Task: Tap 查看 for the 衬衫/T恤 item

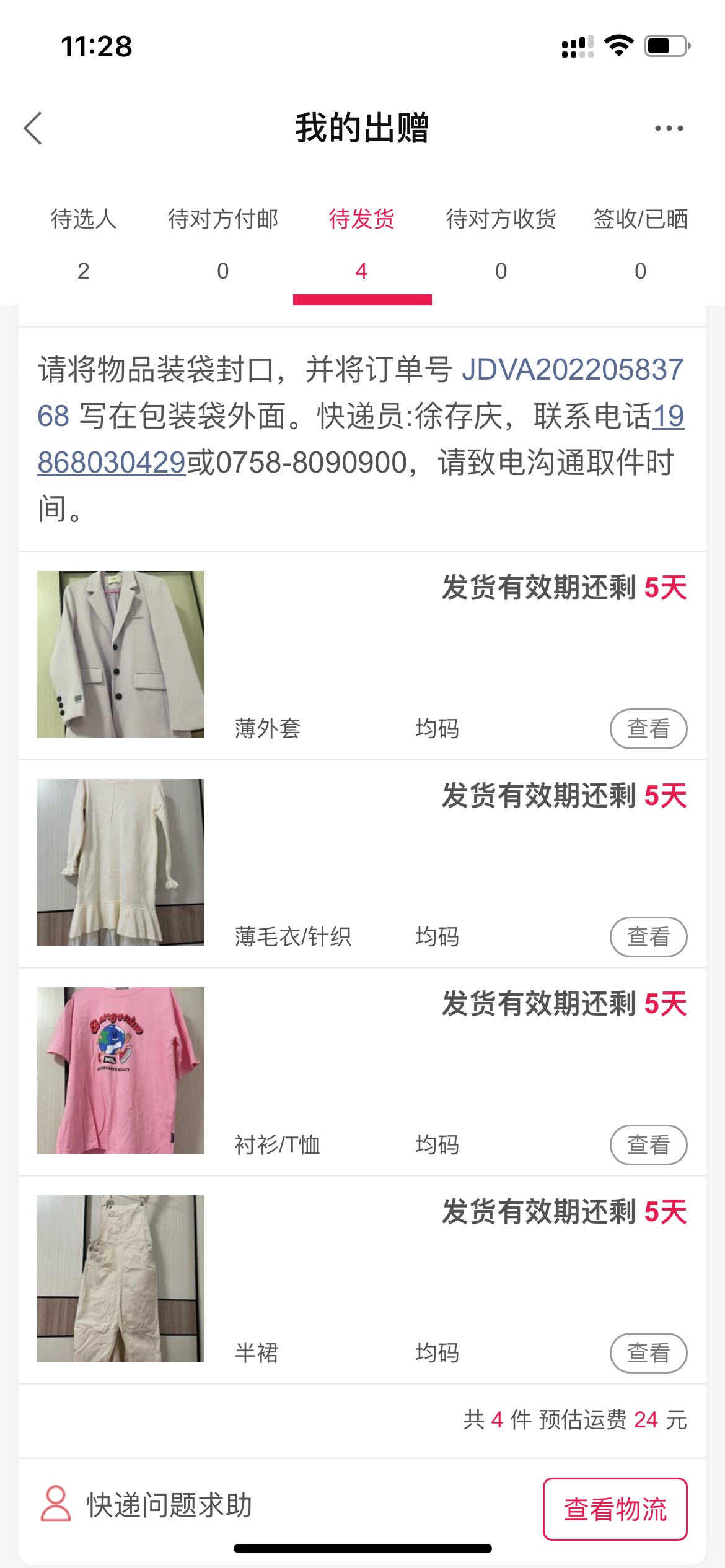Action: point(648,1145)
